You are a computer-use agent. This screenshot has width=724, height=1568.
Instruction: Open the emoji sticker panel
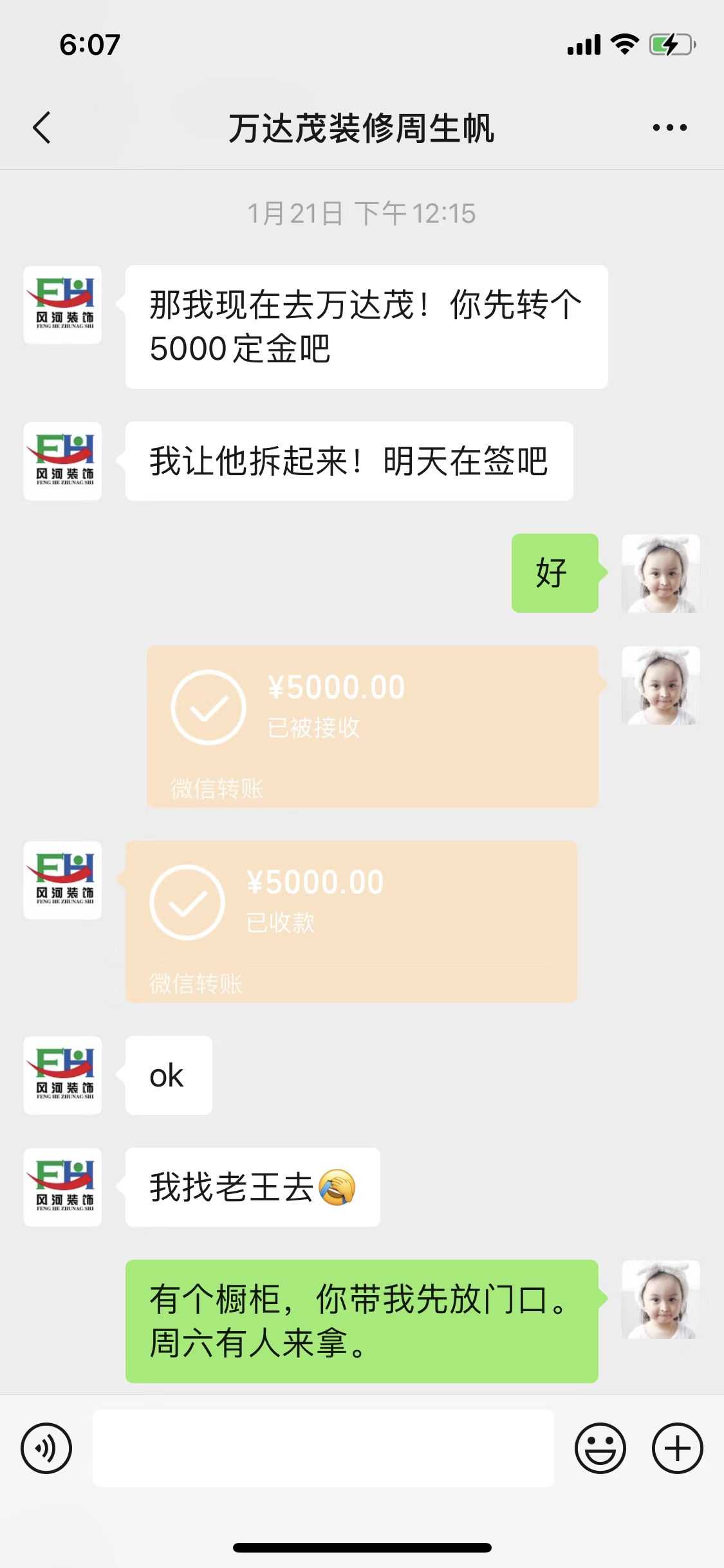pos(600,1448)
